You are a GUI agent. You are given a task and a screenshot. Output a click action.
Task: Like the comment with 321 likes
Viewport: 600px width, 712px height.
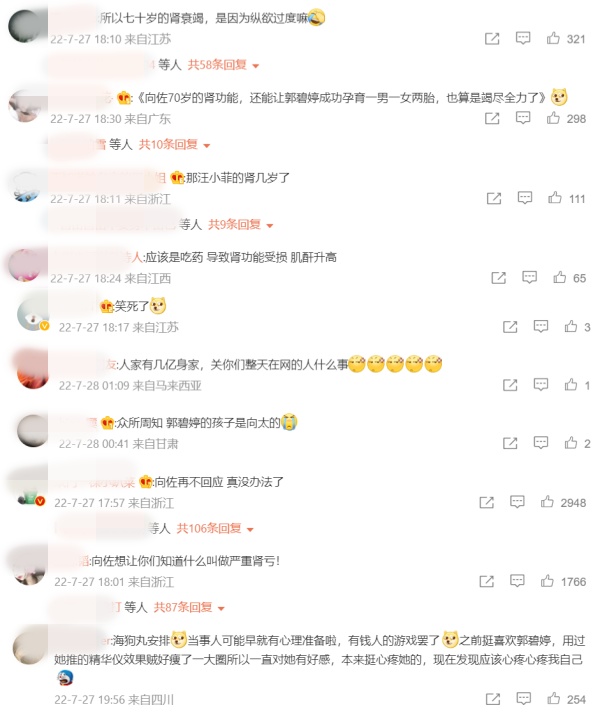[554, 39]
